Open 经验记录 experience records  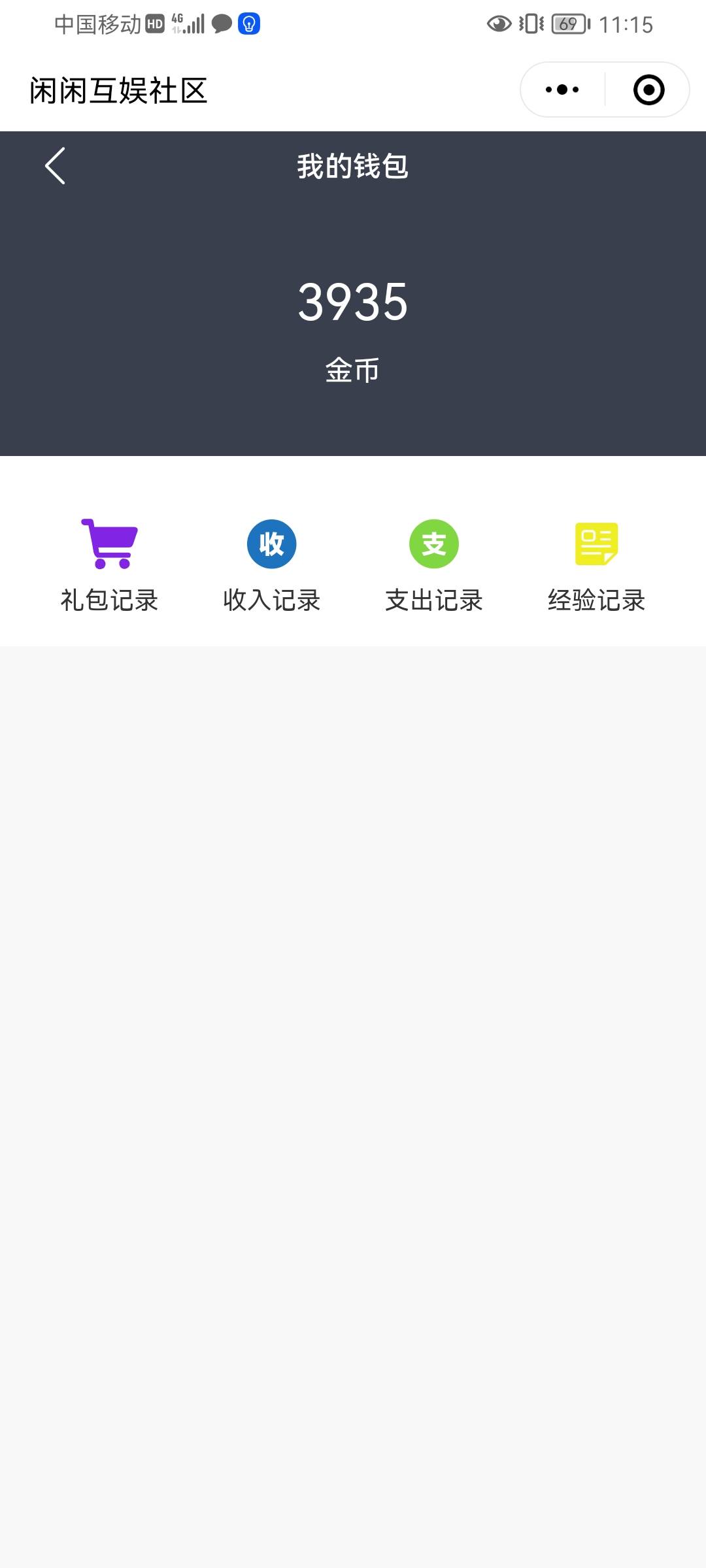pos(596,565)
